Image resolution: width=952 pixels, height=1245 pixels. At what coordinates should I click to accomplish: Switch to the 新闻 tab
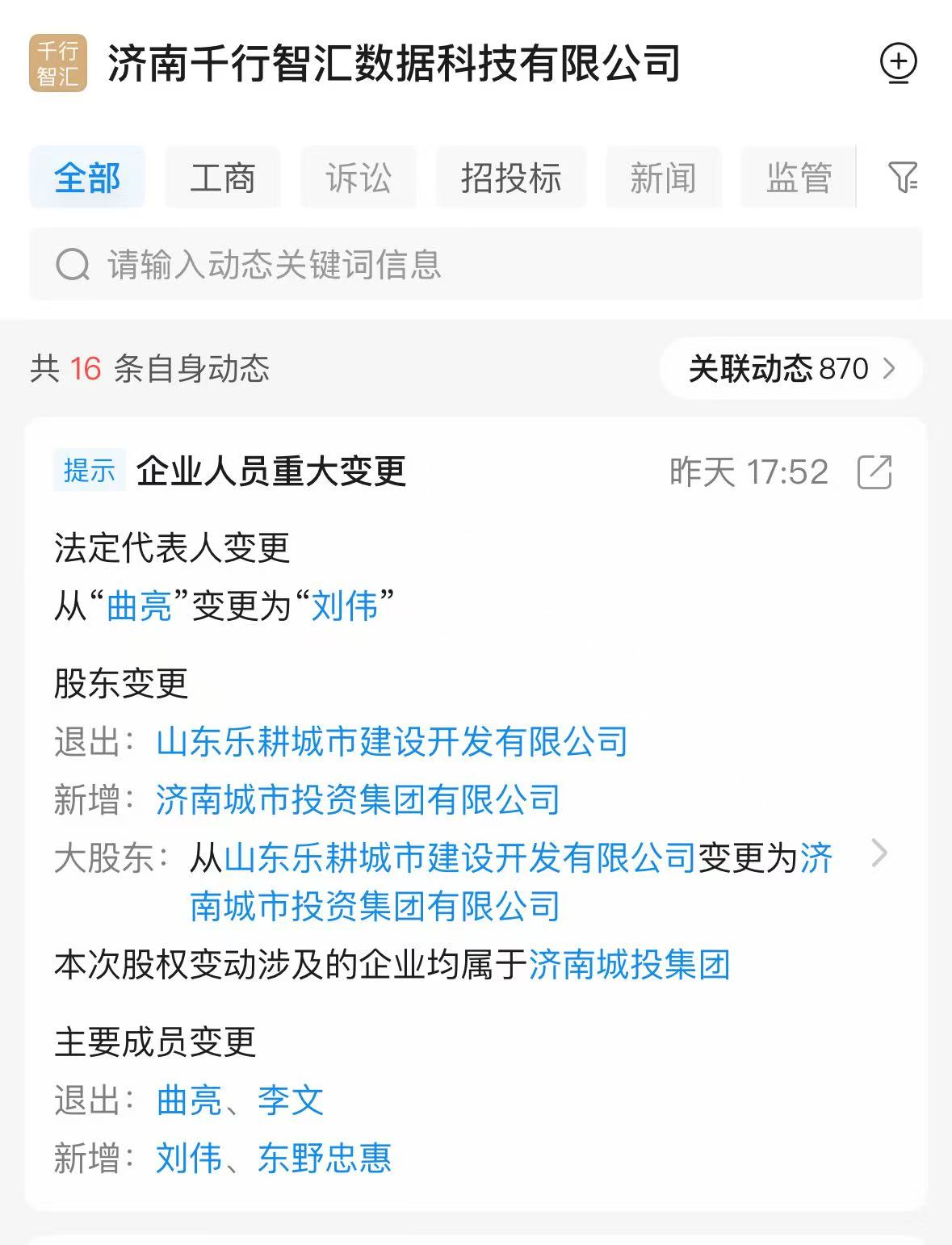pos(663,178)
